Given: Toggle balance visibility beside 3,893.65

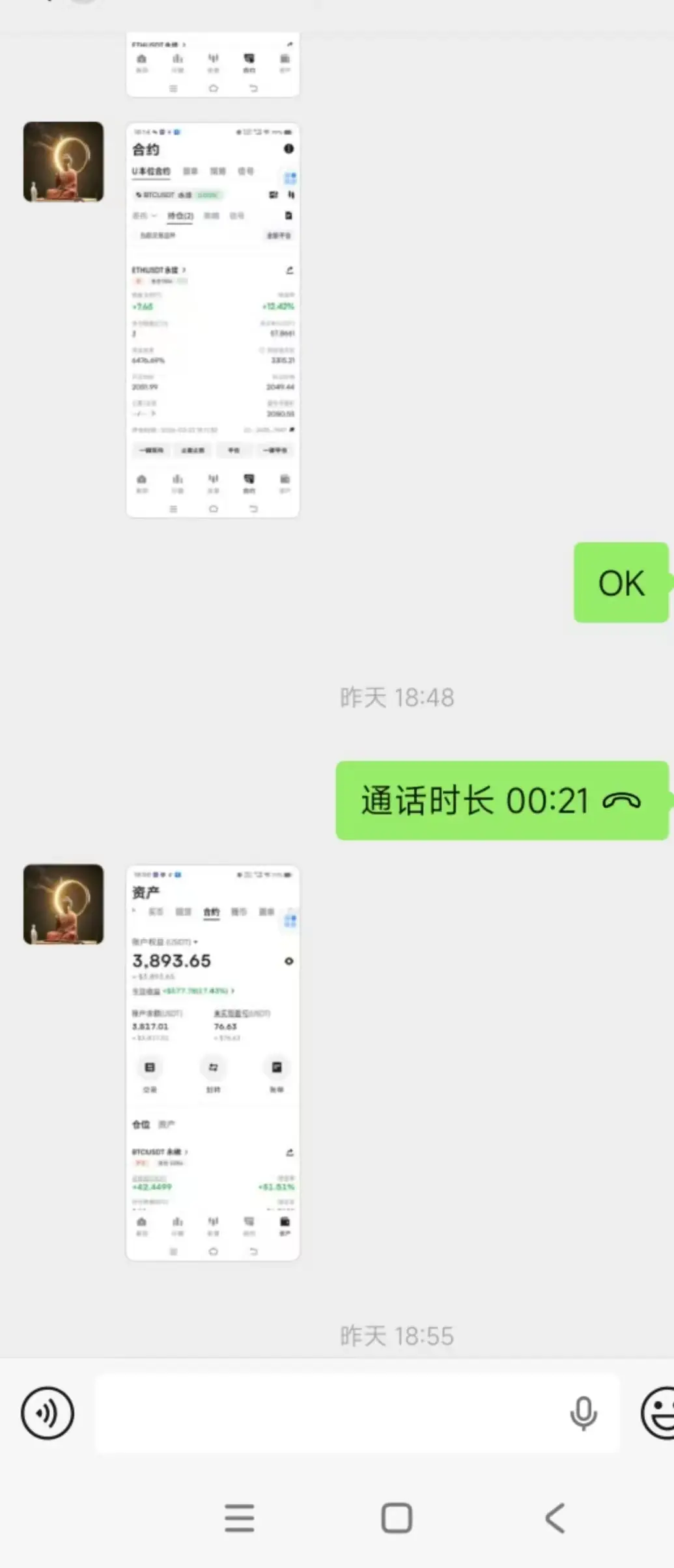Looking at the screenshot, I should coord(290,961).
